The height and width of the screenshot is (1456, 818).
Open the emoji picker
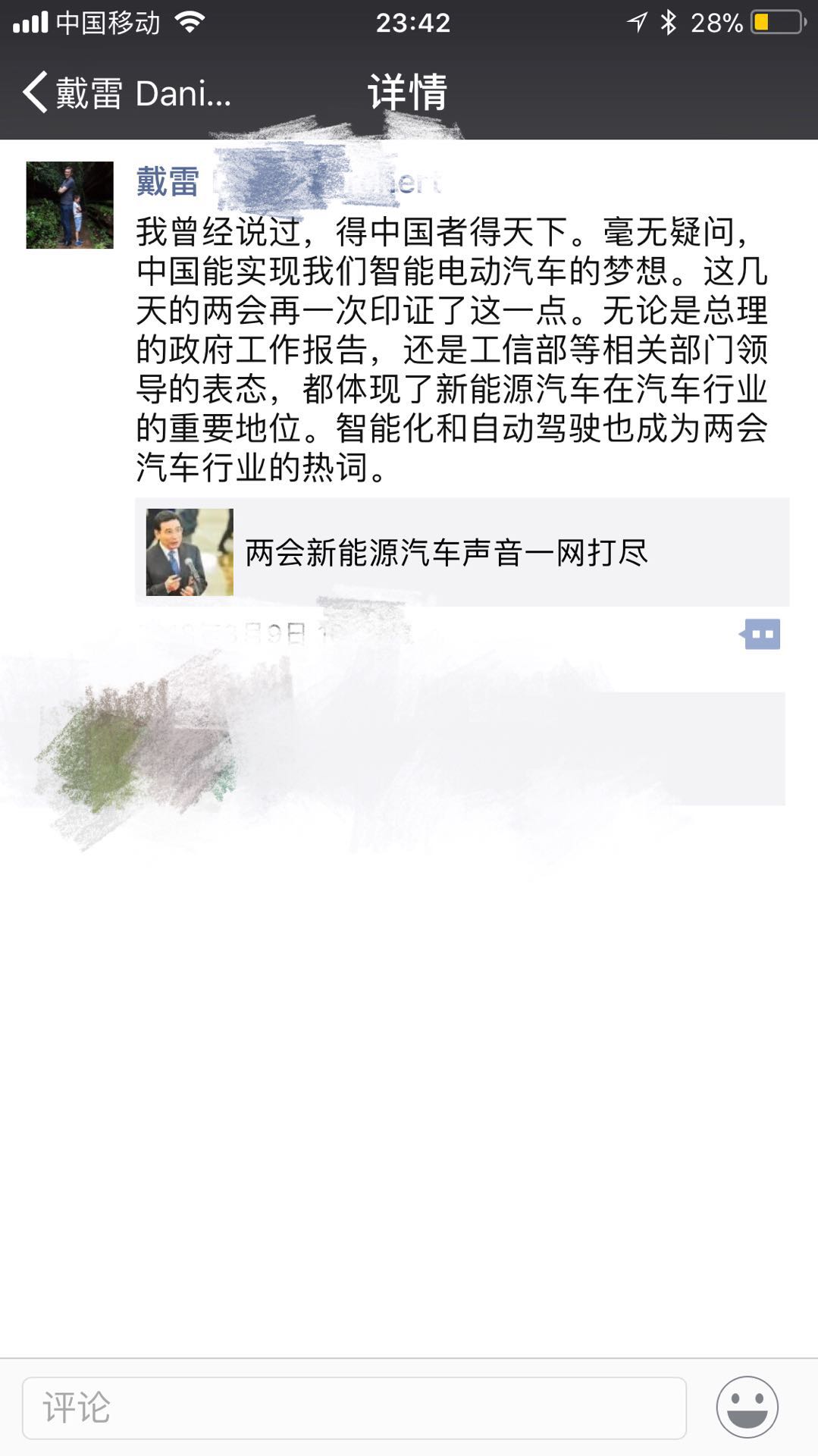[x=747, y=1407]
